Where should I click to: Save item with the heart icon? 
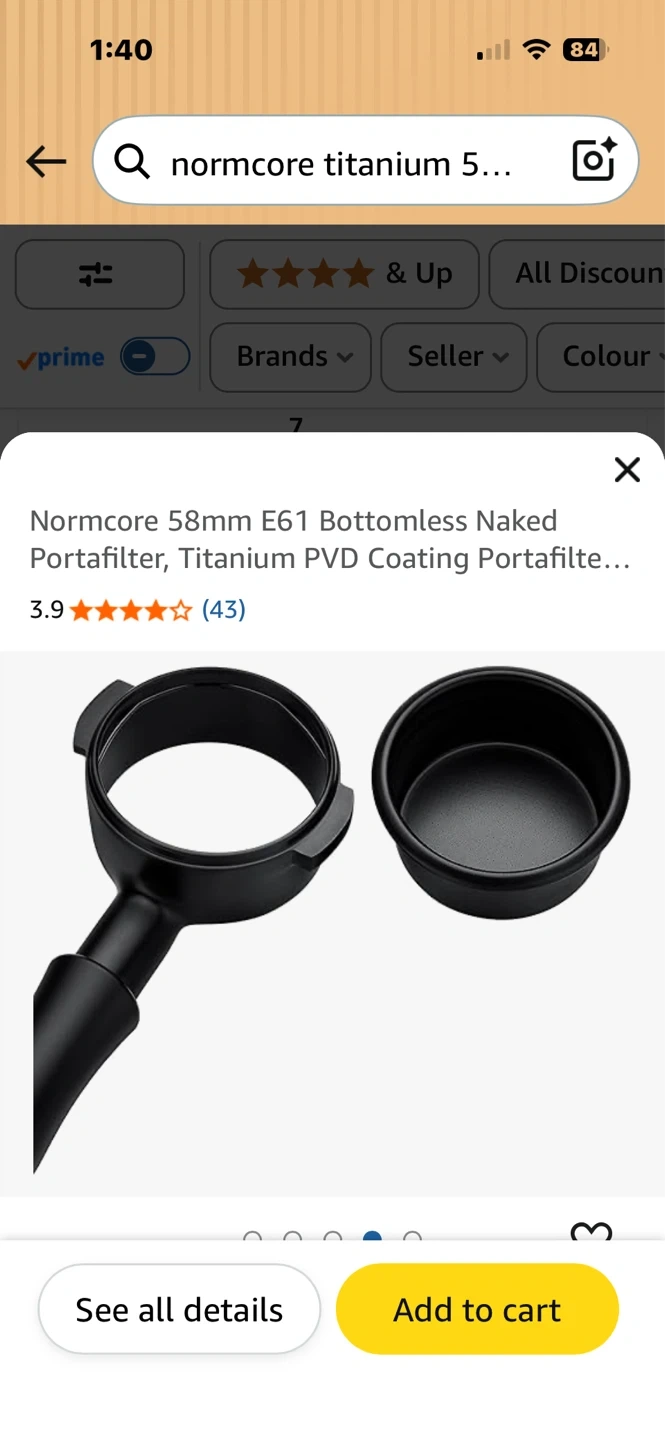click(x=591, y=1231)
